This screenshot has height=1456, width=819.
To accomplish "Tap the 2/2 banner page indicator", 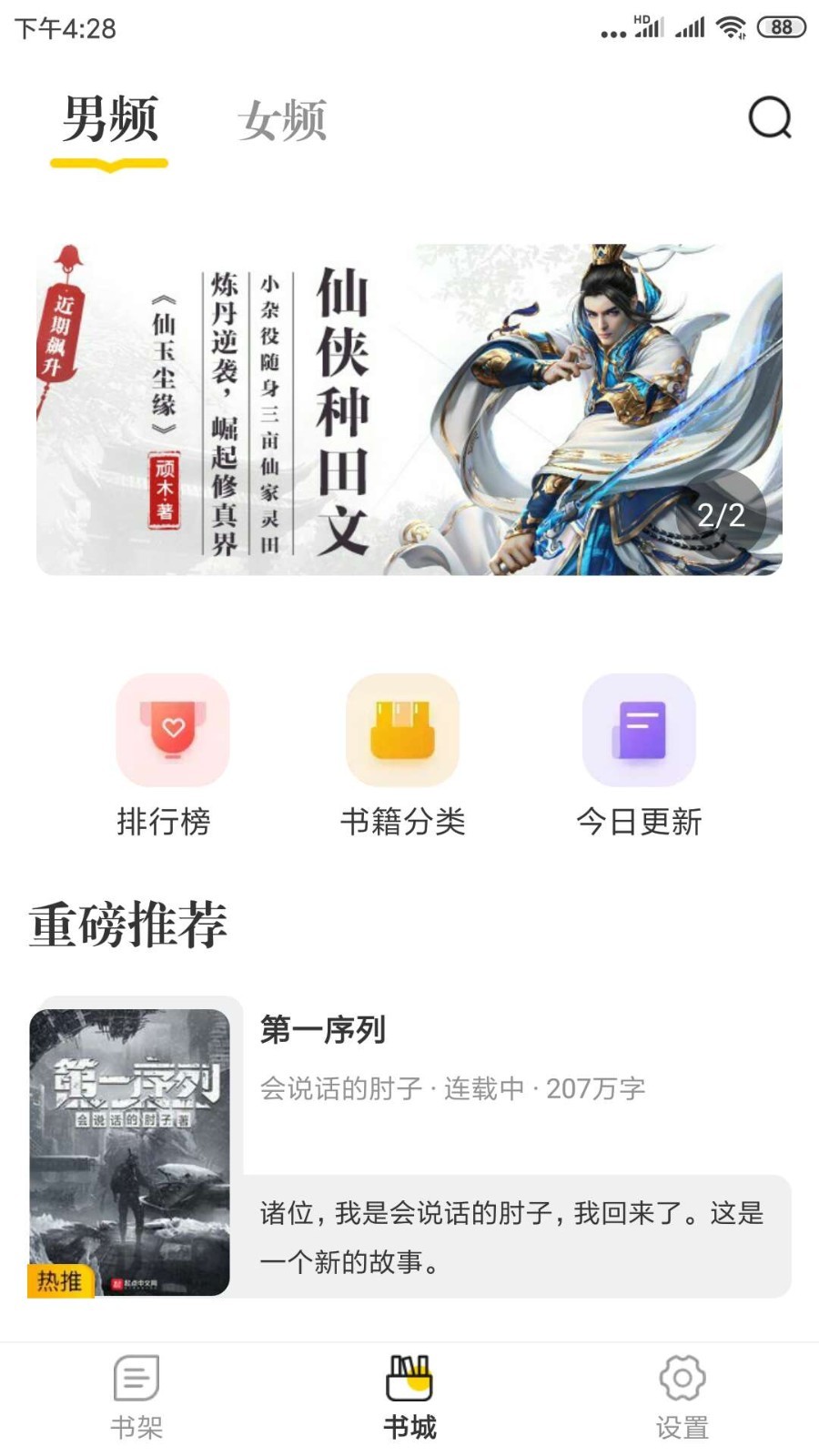I will (723, 515).
